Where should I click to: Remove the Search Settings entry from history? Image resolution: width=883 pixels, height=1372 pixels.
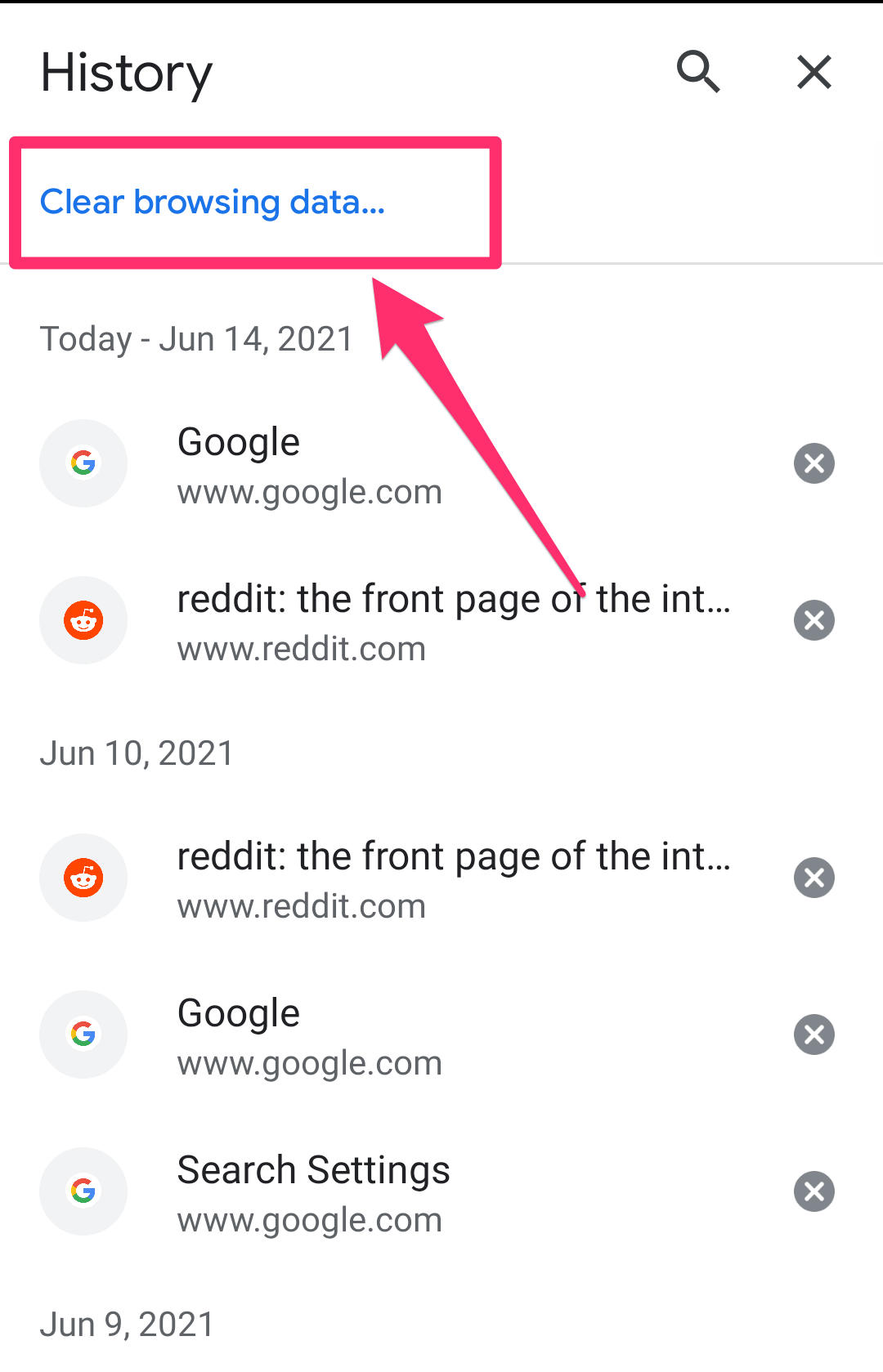point(814,1192)
